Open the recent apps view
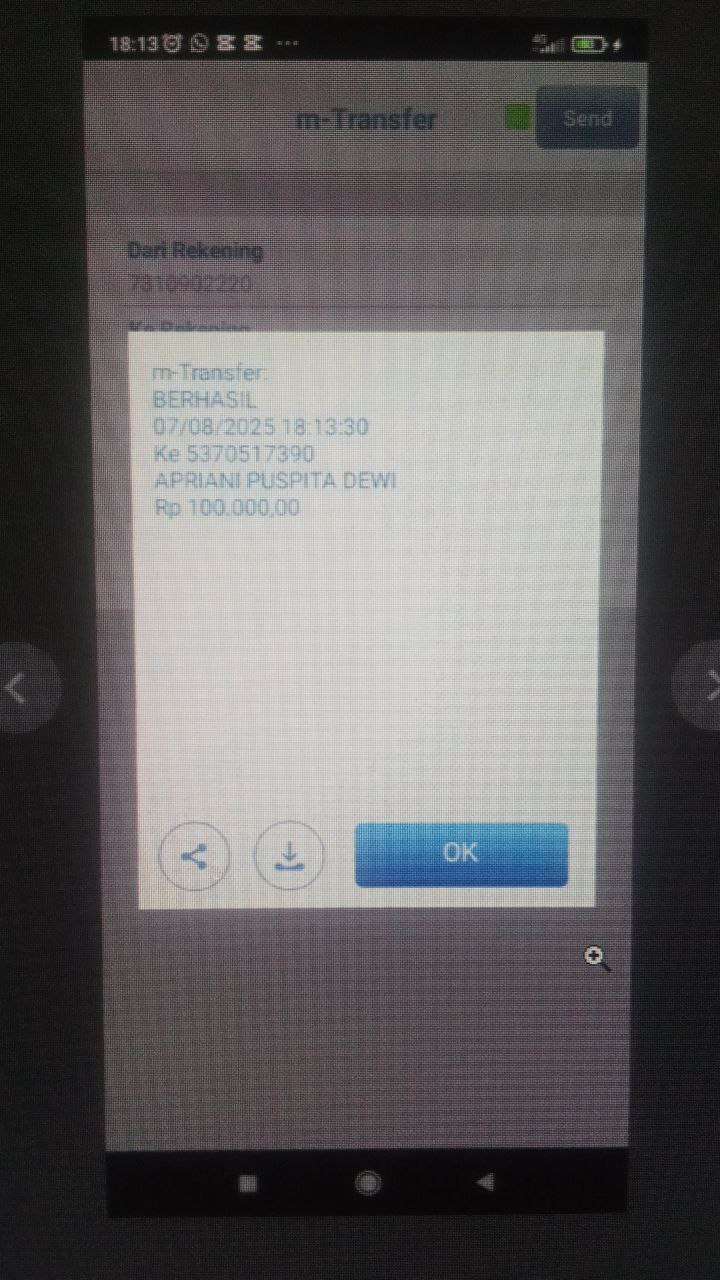720x1280 pixels. pyautogui.click(x=249, y=1183)
